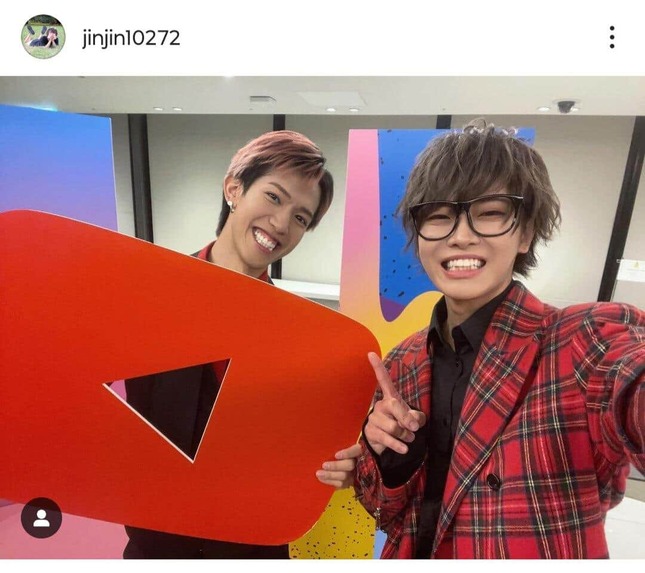
Task: Open the post's three-dot overflow menu
Action: 611,38
